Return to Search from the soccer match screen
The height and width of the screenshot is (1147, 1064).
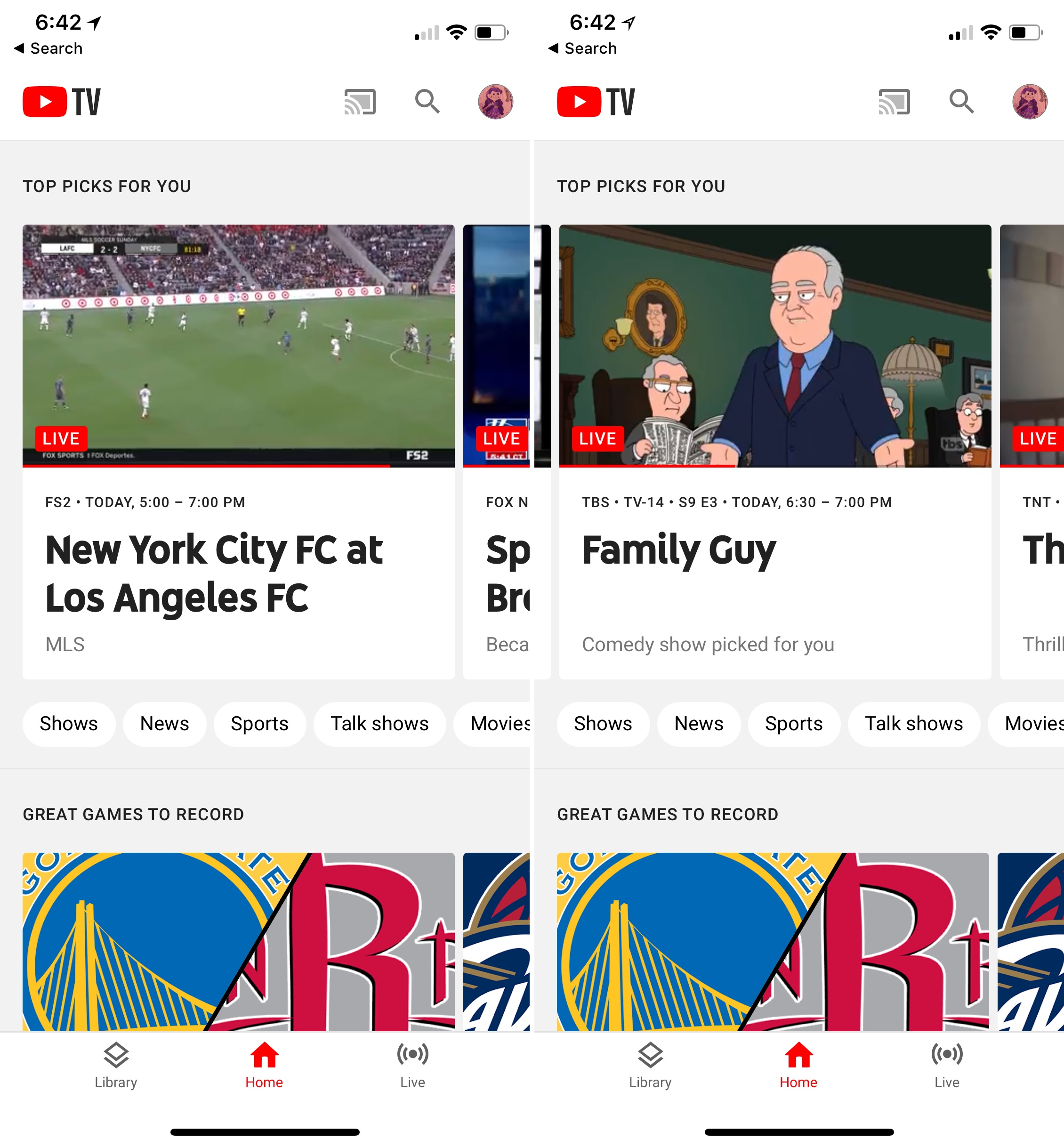(49, 48)
